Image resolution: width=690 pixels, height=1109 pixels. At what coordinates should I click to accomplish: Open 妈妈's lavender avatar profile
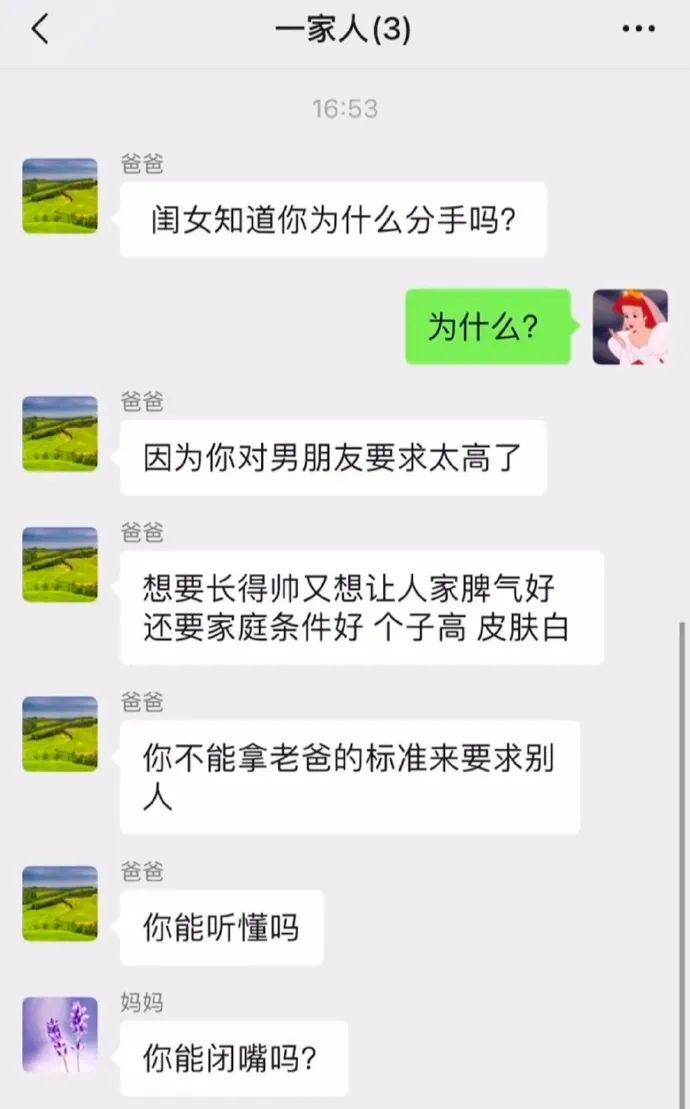[x=60, y=1034]
